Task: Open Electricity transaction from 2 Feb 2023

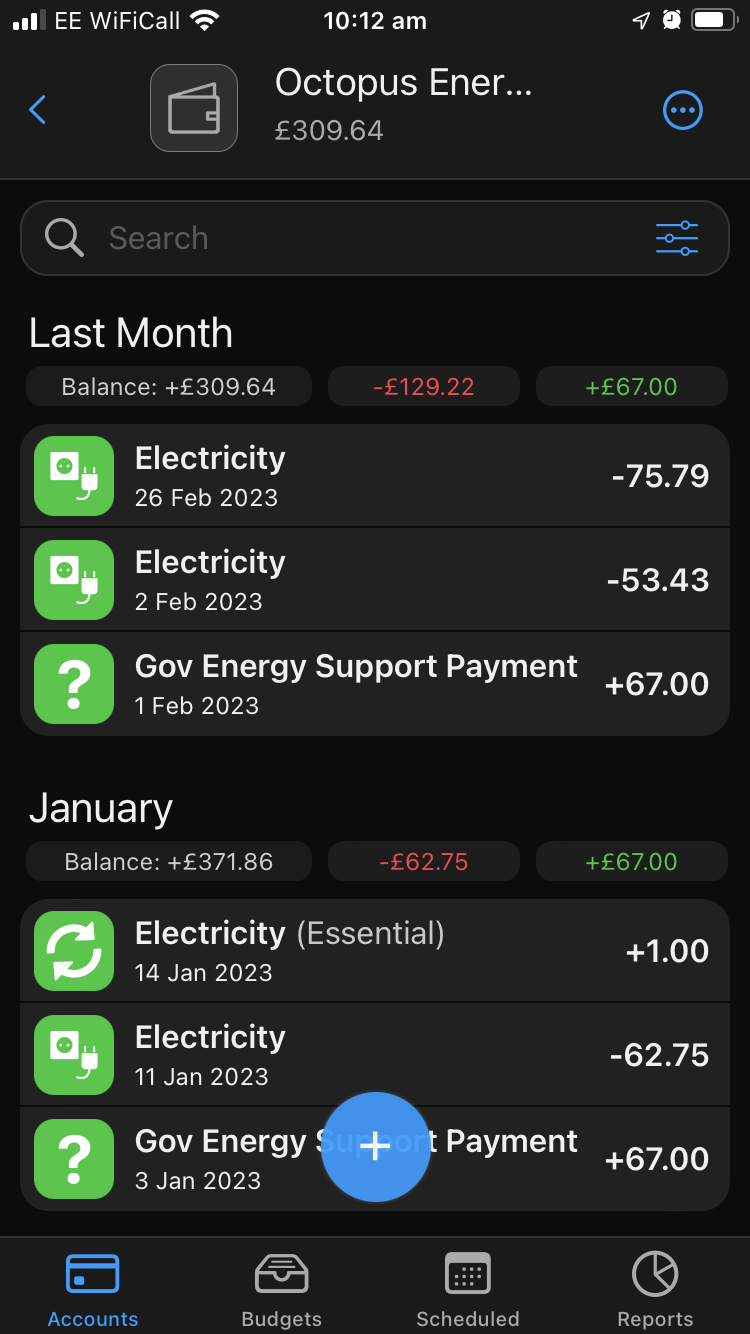Action: (375, 580)
